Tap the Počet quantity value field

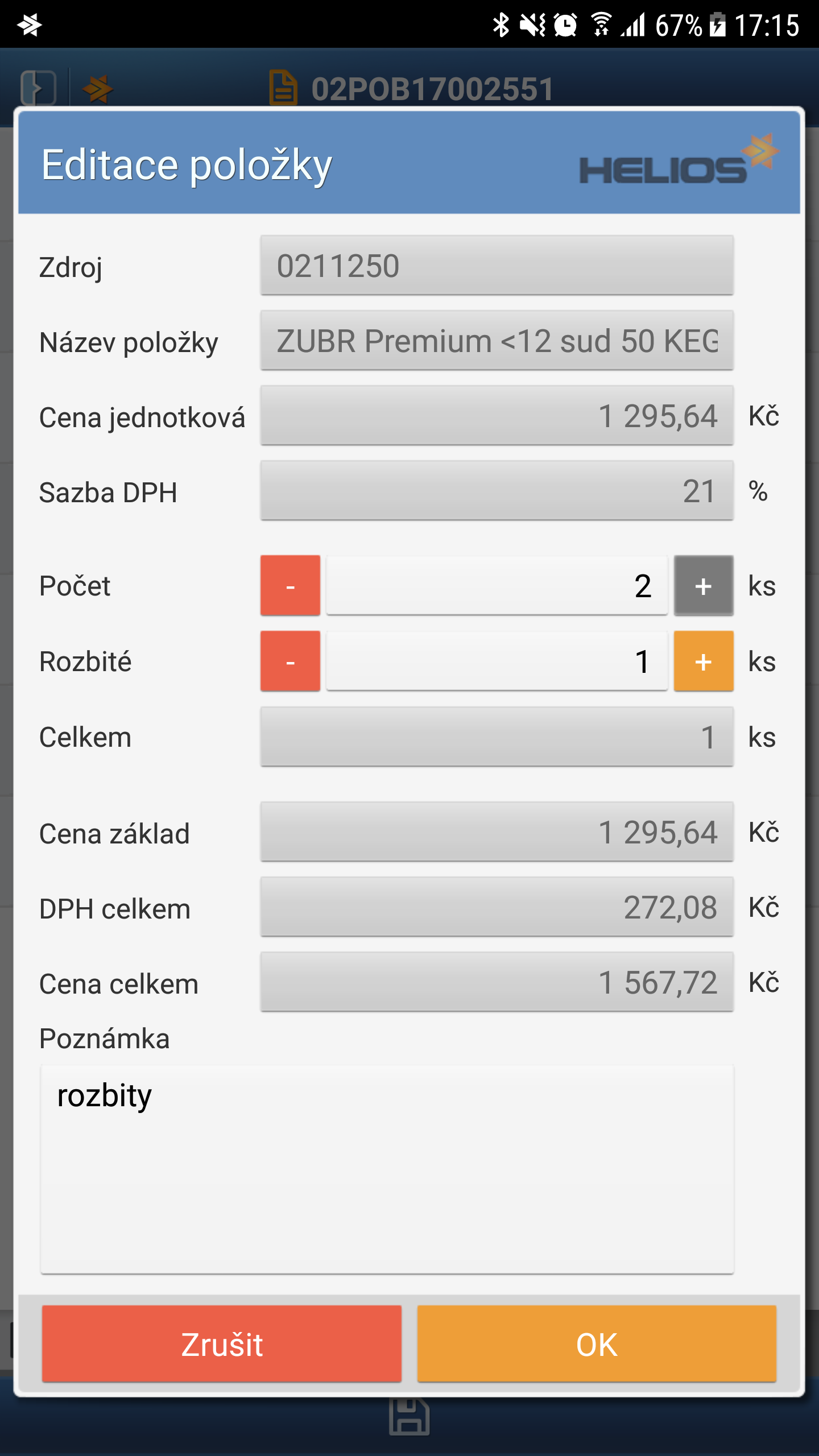point(497,585)
